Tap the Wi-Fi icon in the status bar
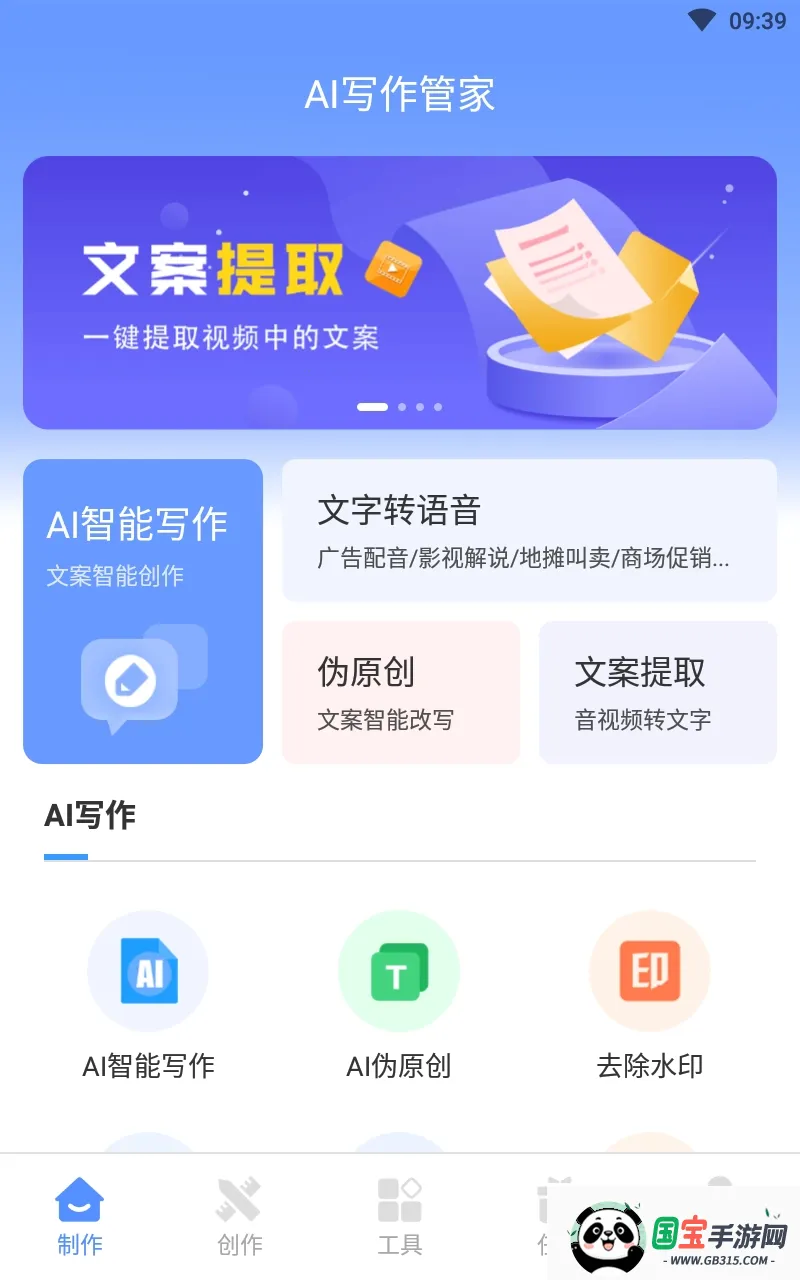 click(704, 20)
